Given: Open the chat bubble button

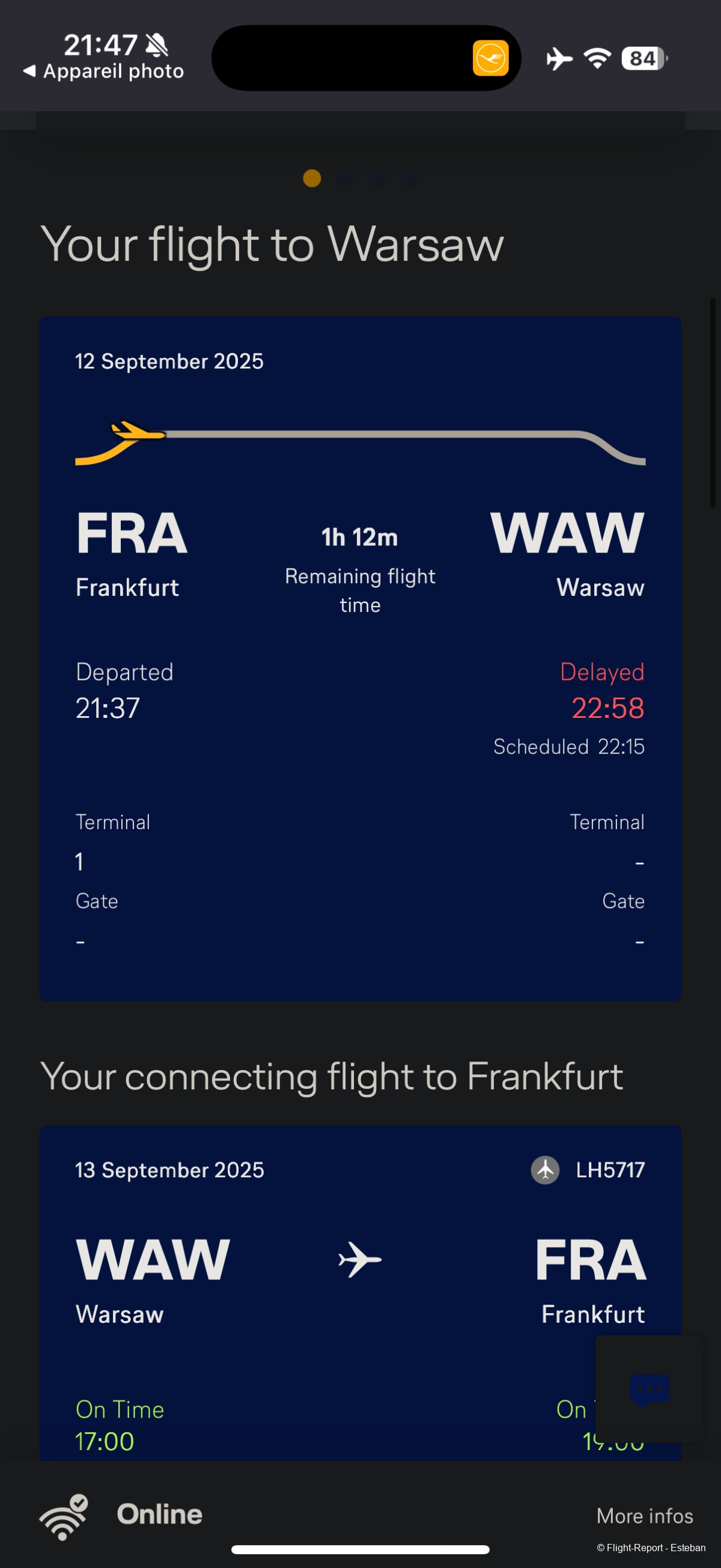Looking at the screenshot, I should pos(650,1389).
